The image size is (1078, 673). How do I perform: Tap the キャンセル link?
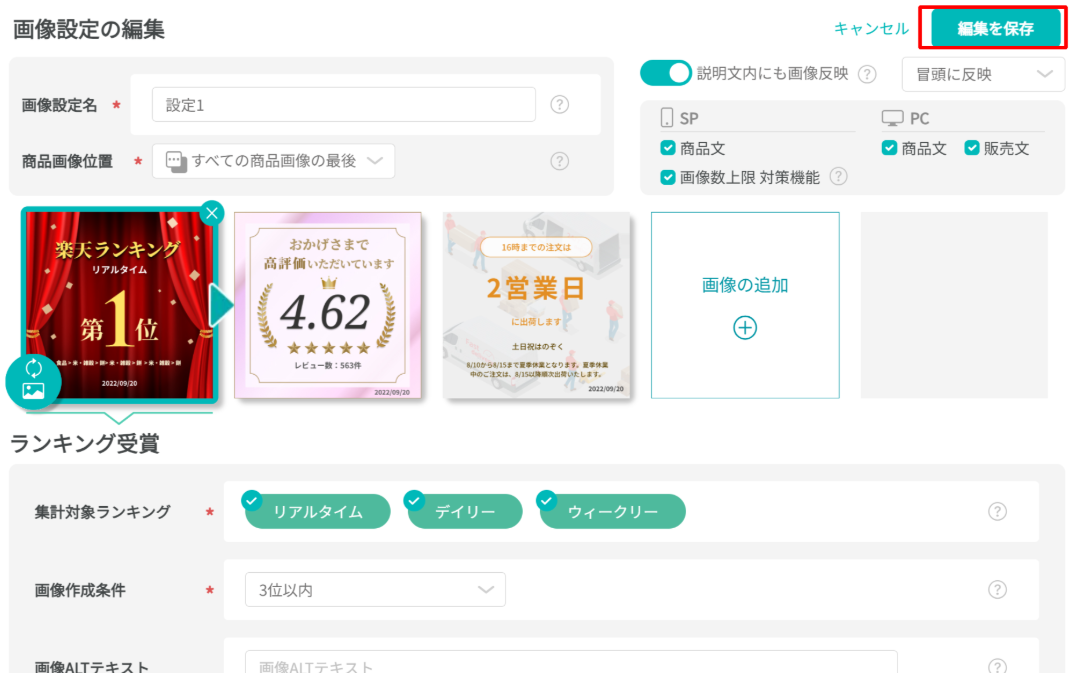pos(871,28)
